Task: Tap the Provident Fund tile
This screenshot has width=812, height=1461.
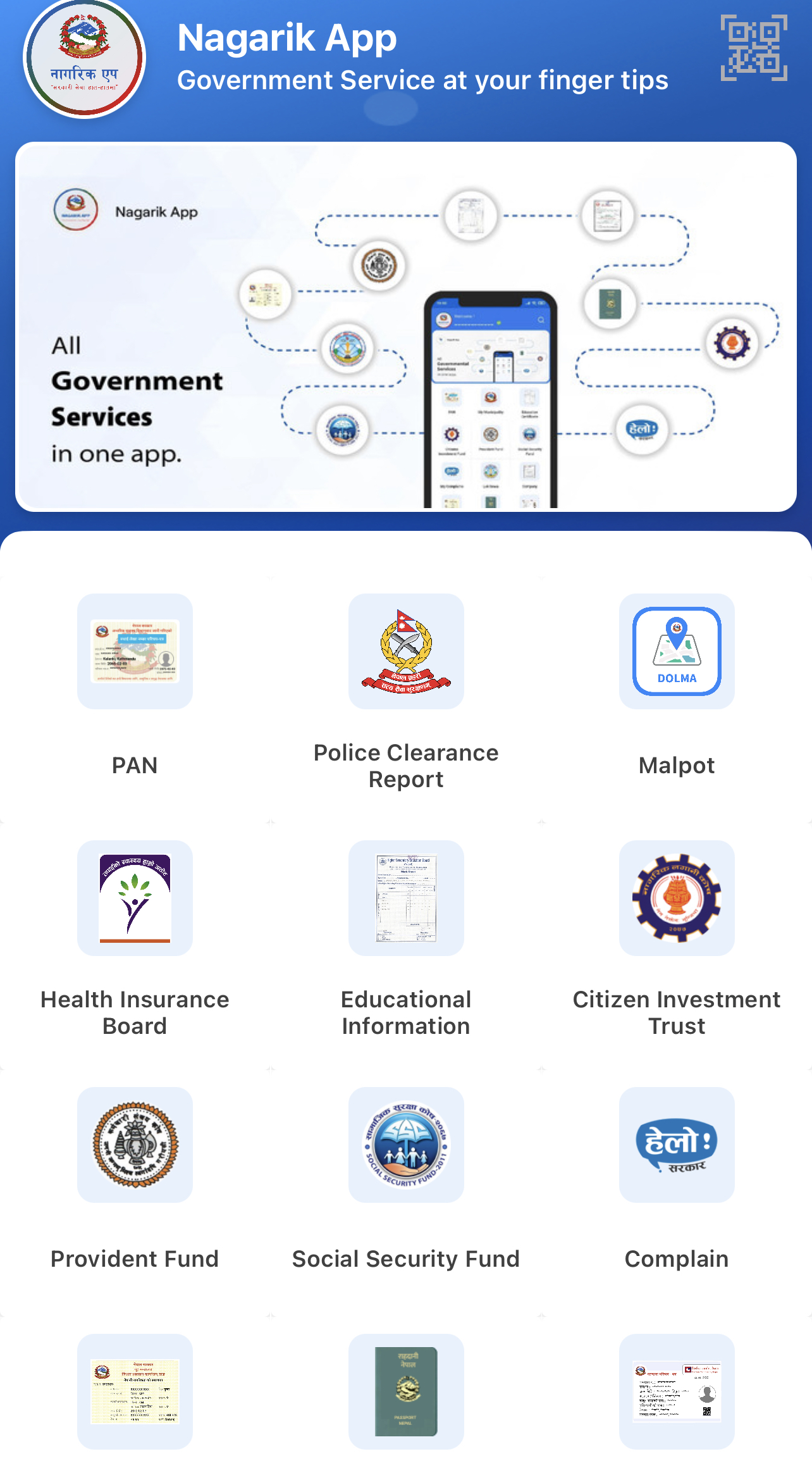Action: (x=135, y=1145)
